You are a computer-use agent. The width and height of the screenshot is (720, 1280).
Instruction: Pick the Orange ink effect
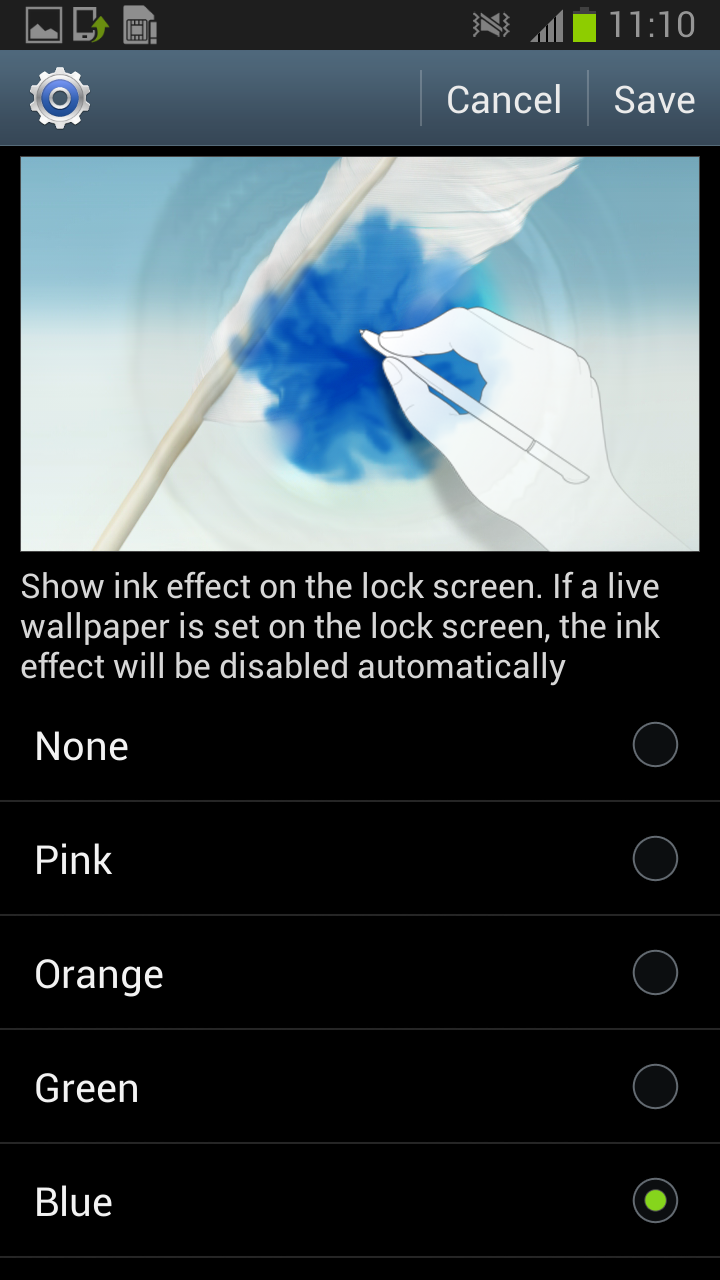pyautogui.click(x=655, y=974)
